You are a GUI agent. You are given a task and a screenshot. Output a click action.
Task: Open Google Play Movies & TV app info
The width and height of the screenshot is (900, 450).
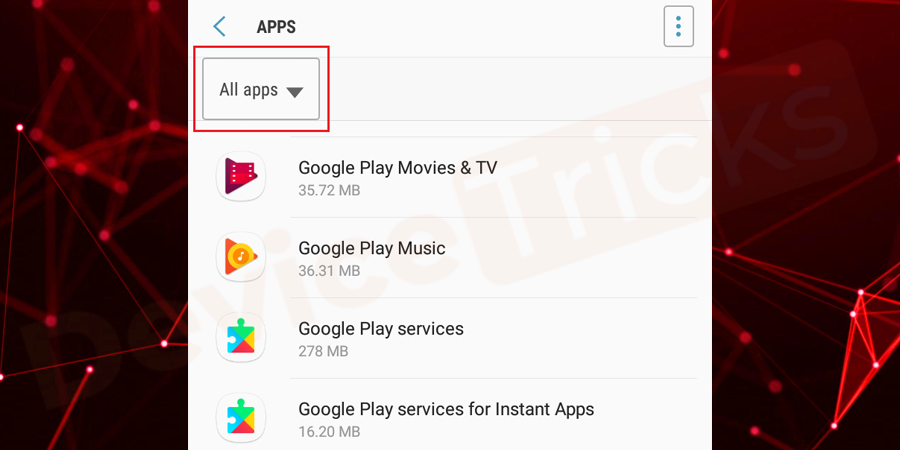[397, 177]
